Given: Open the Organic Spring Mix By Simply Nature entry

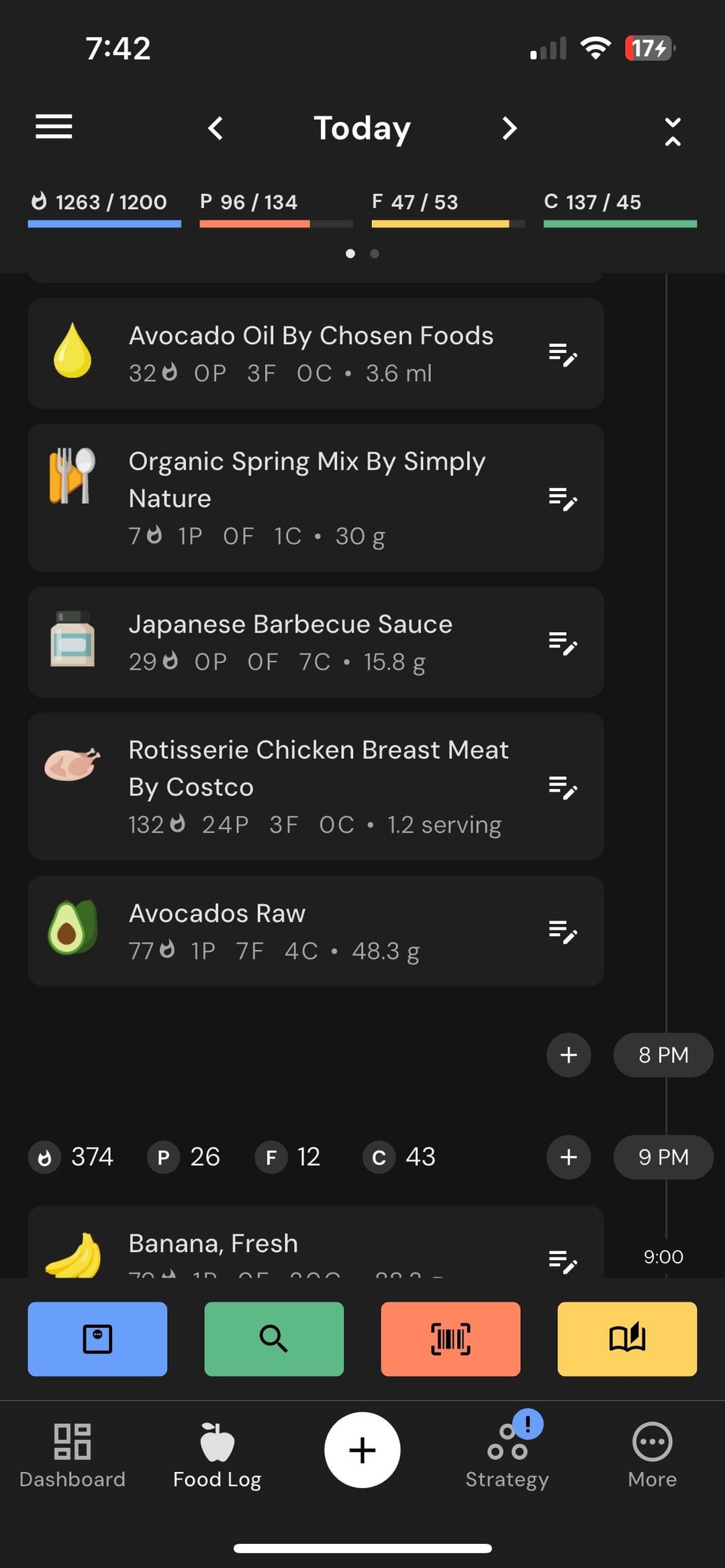Looking at the screenshot, I should (316, 498).
